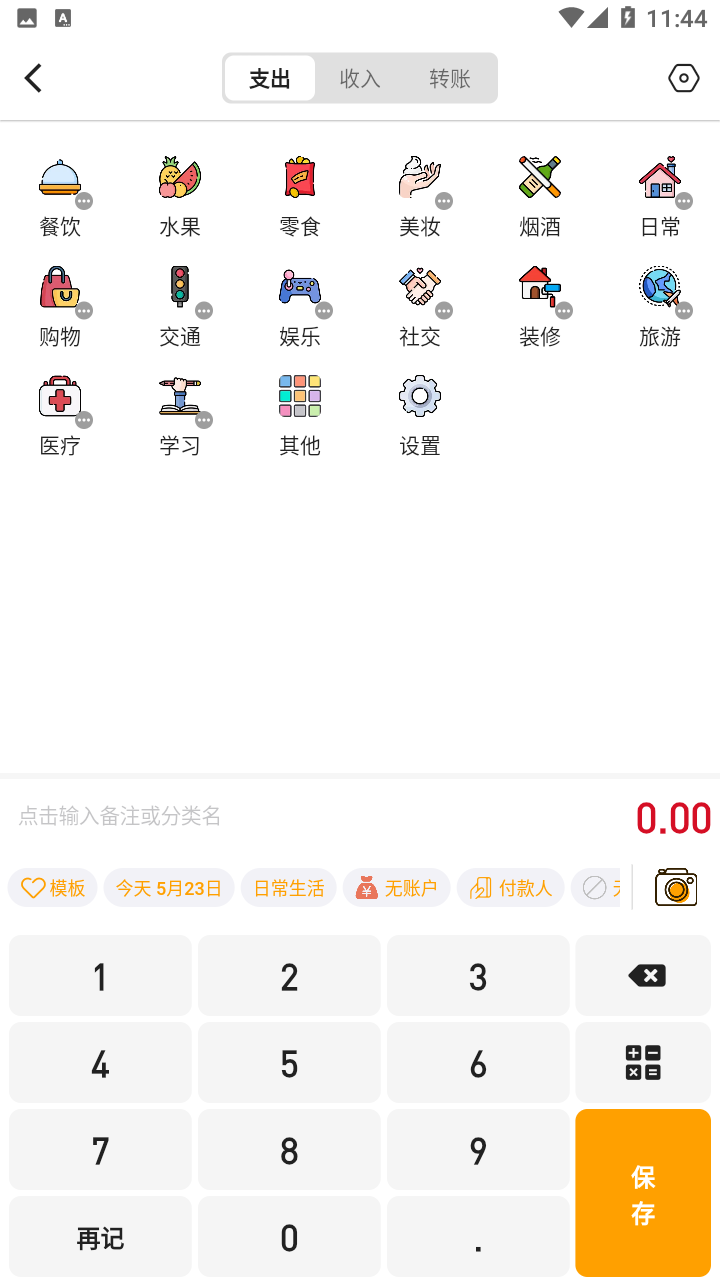720x1280 pixels.
Task: Choose a payer via 付款人
Action: [x=511, y=888]
